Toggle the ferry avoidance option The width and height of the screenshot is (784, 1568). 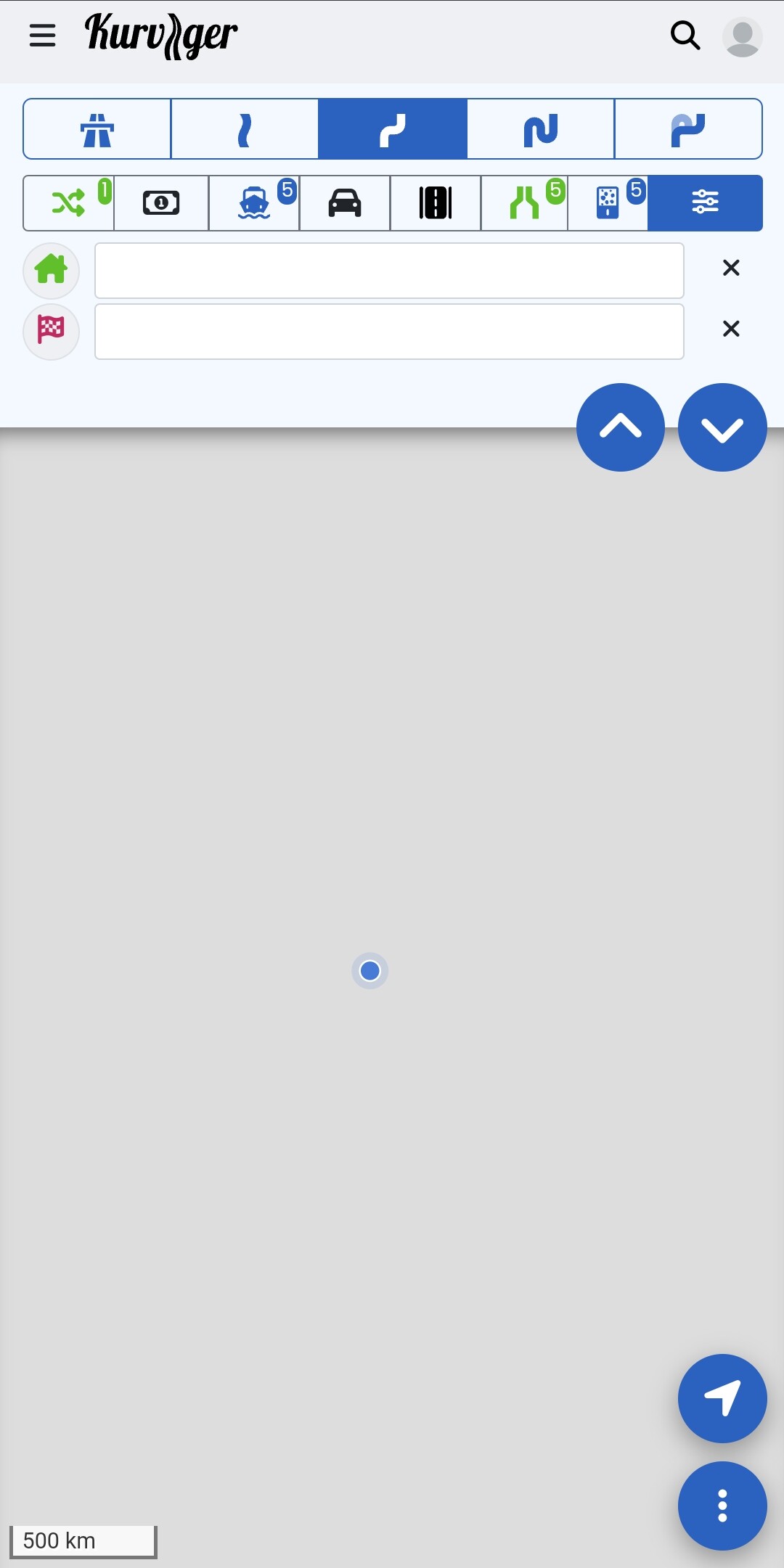(x=254, y=203)
